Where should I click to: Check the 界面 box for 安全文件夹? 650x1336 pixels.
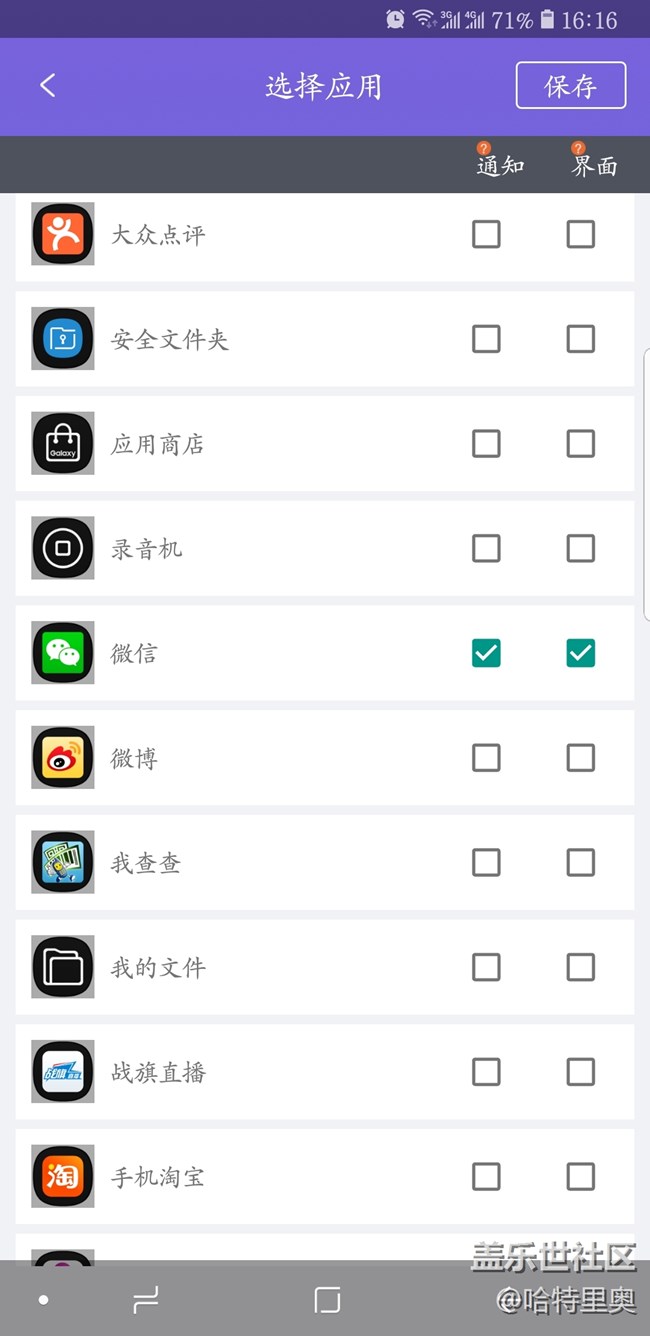pos(580,339)
